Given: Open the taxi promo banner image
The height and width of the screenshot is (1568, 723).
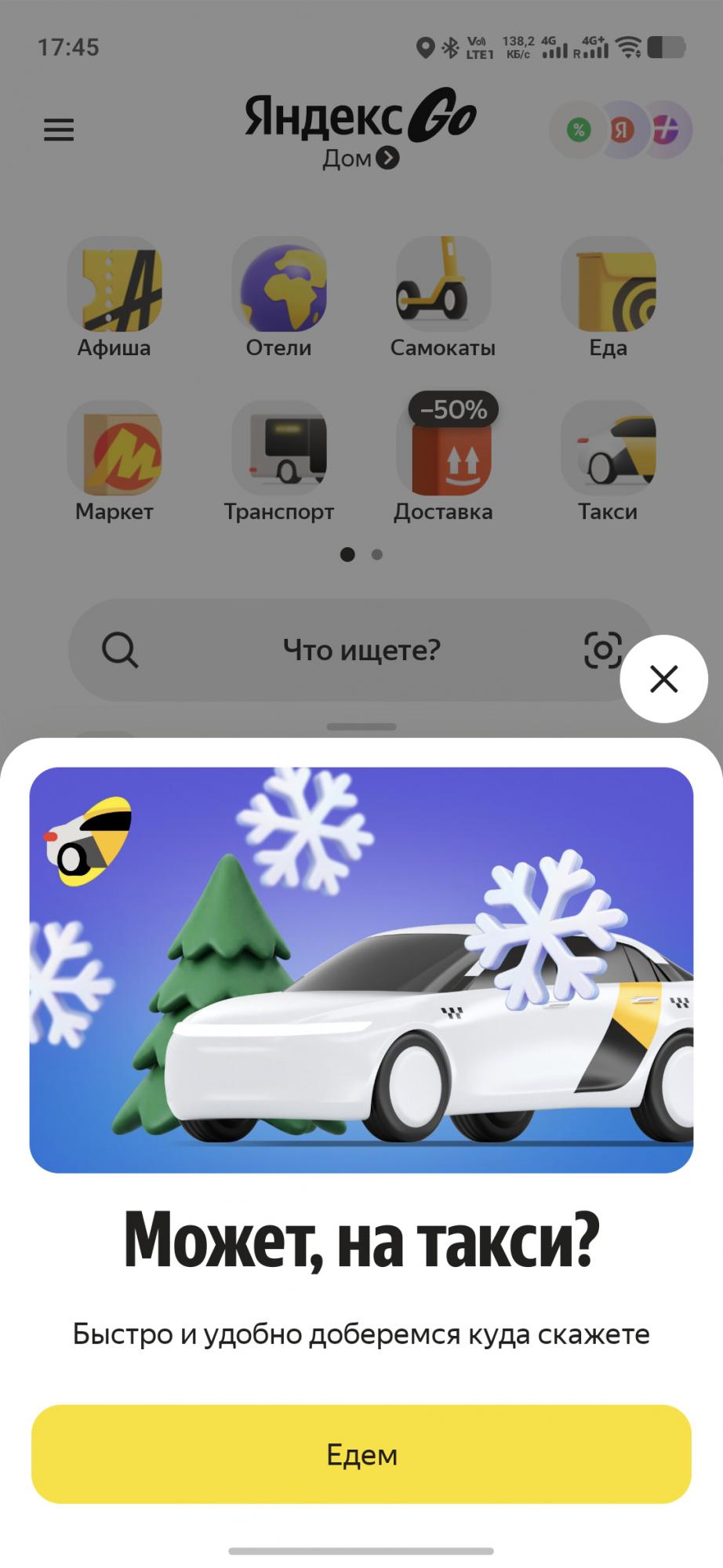Looking at the screenshot, I should (361, 970).
